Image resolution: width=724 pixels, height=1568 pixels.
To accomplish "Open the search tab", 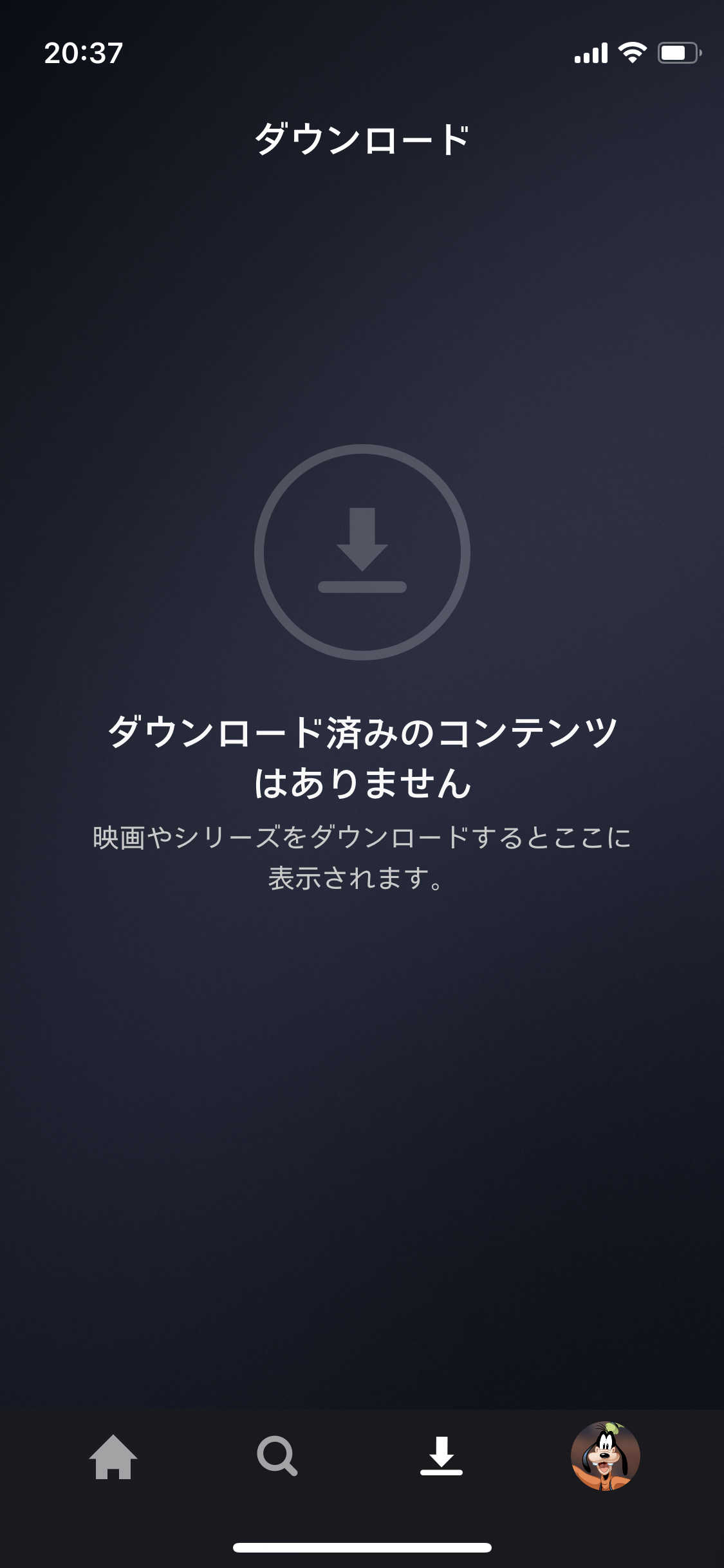I will click(277, 1457).
